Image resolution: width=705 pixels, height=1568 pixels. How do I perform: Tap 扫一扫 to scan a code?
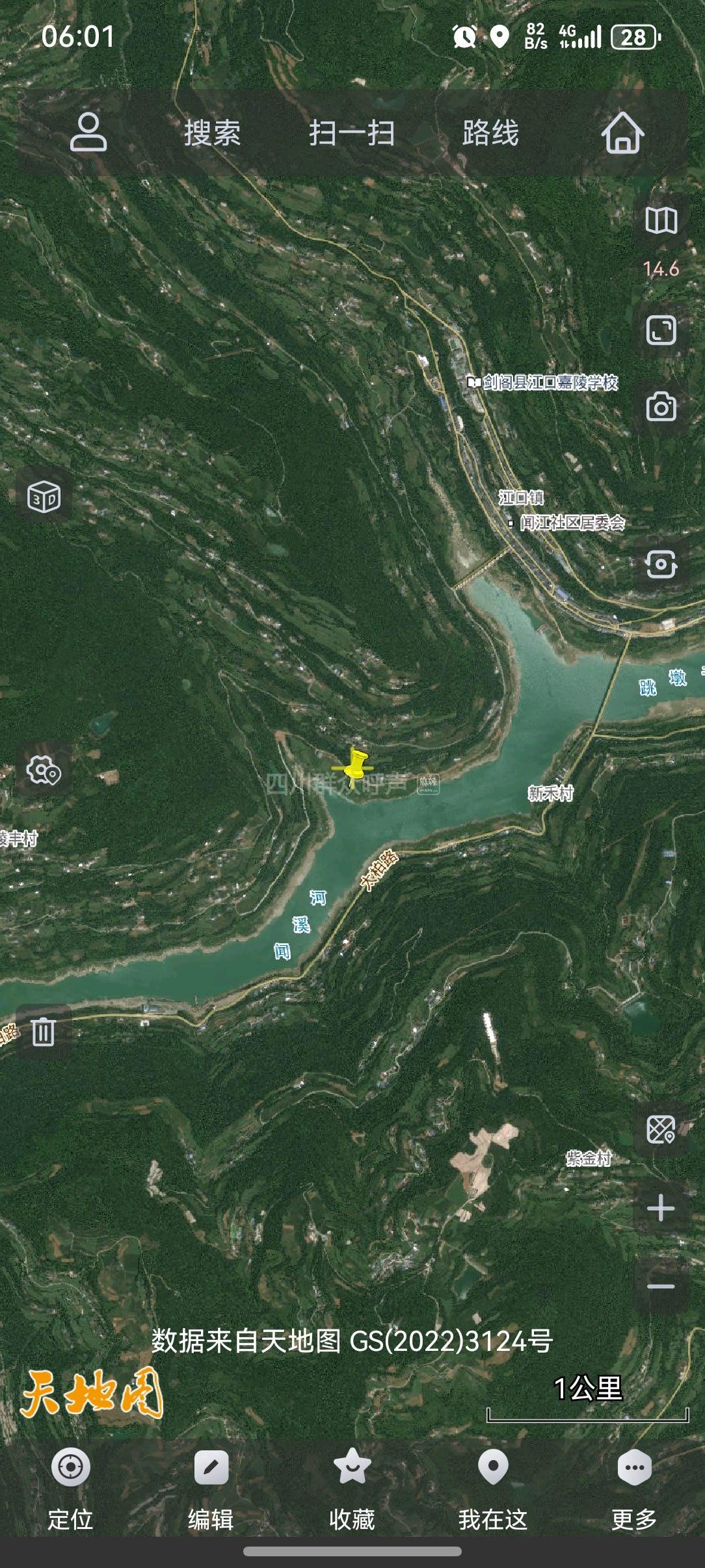352,133
